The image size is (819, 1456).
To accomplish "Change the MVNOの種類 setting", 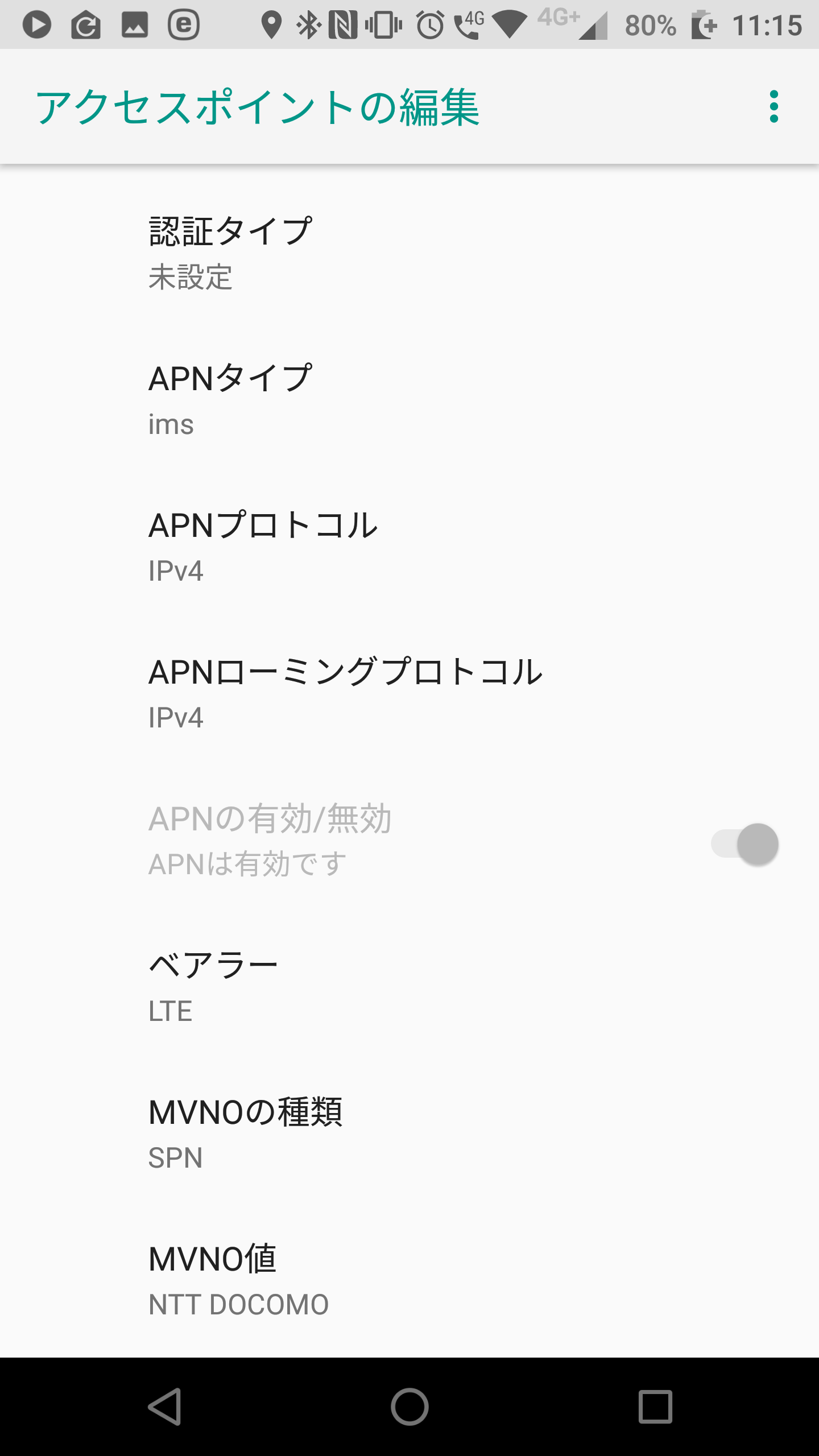I will pos(409,1135).
